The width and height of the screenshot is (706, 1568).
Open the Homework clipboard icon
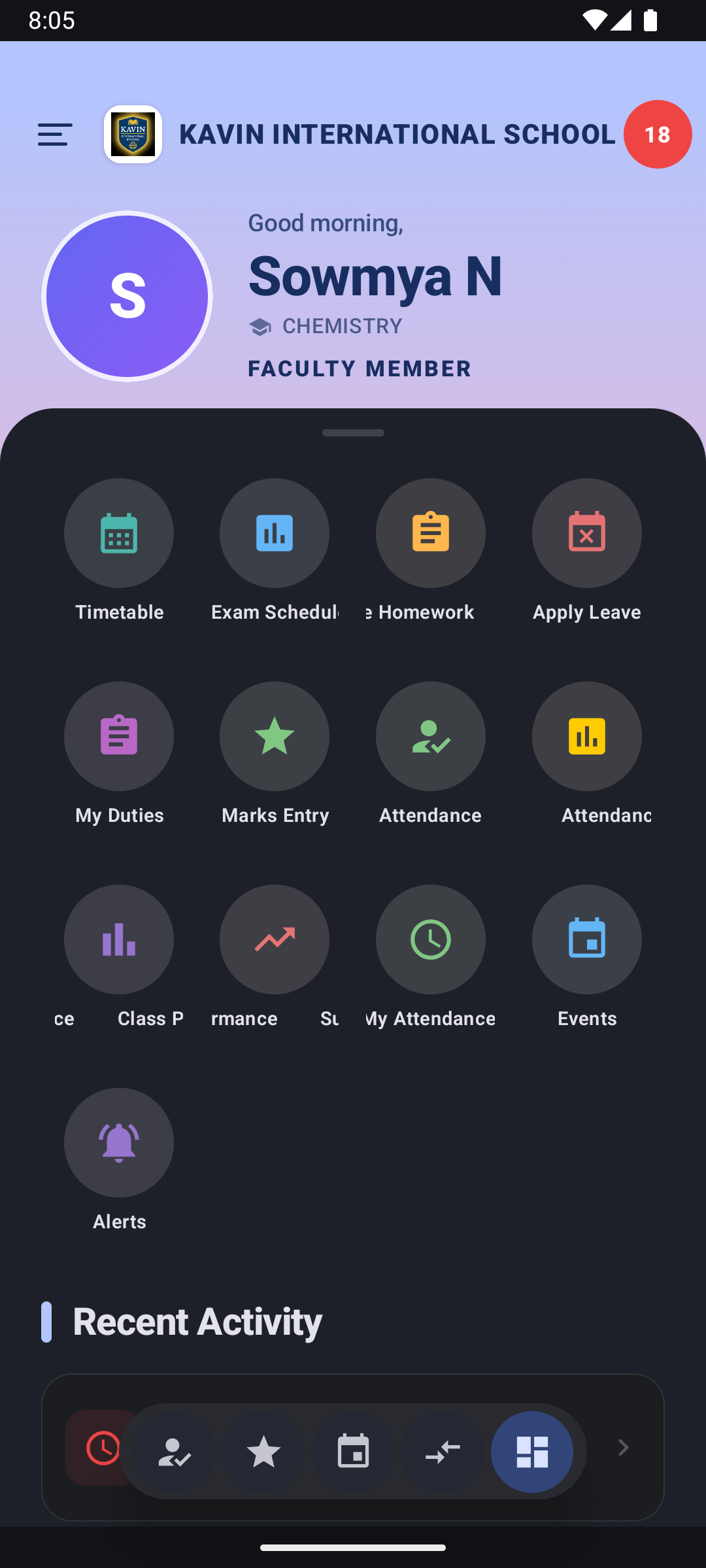coord(430,533)
